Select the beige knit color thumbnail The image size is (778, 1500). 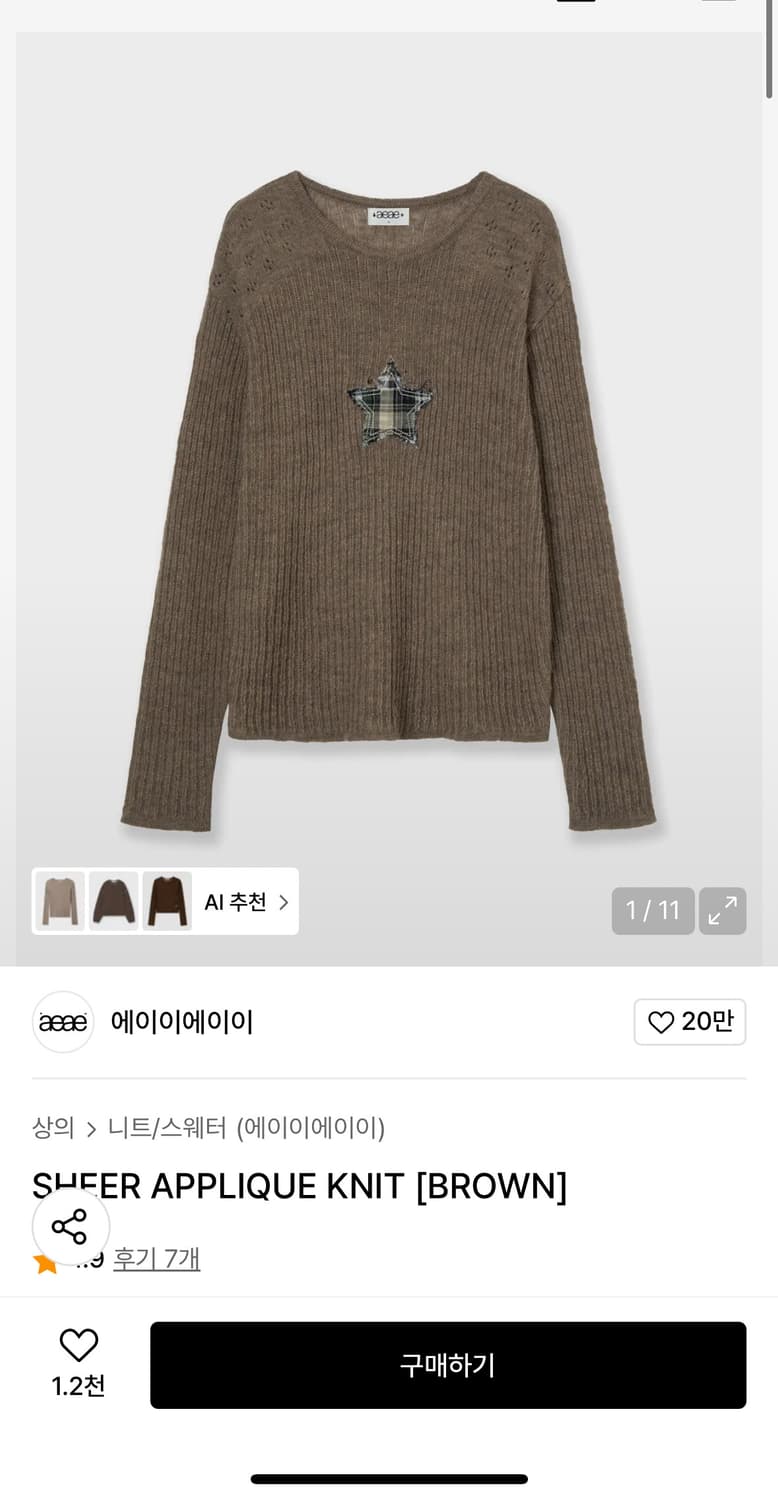tap(60, 901)
